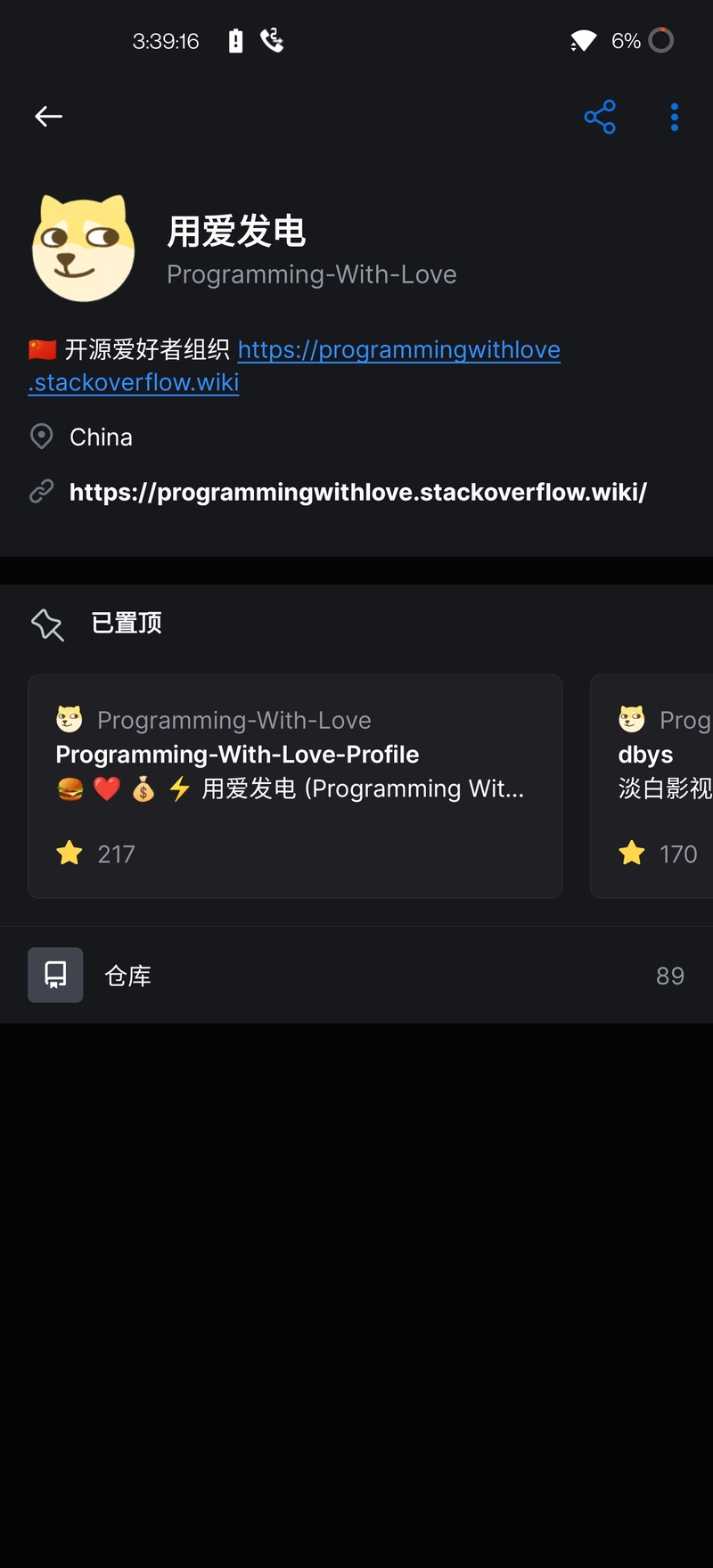The image size is (713, 1568).
Task: Open the underlined programmingwithlove link in bio
Action: point(398,350)
